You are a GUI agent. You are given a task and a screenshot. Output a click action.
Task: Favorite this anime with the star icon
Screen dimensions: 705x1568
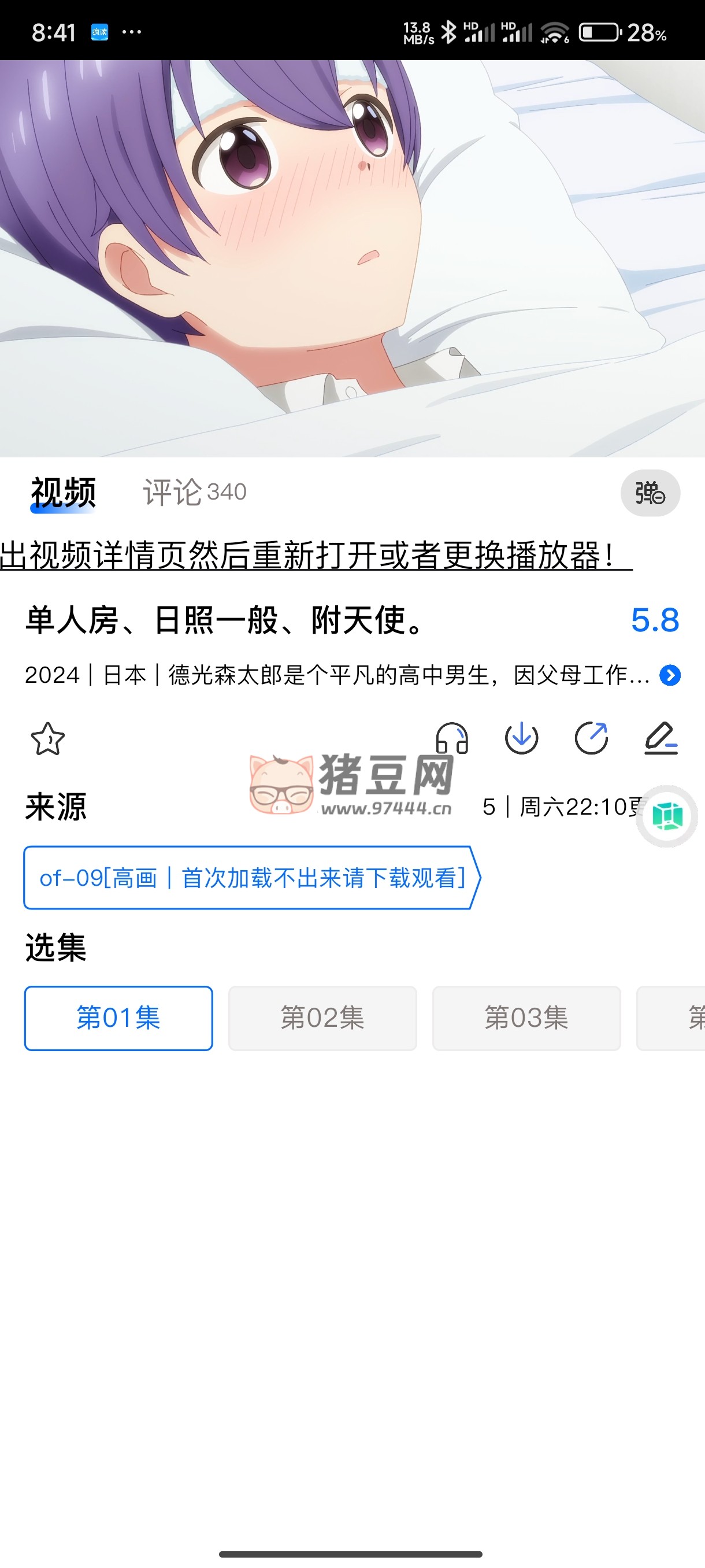point(47,739)
